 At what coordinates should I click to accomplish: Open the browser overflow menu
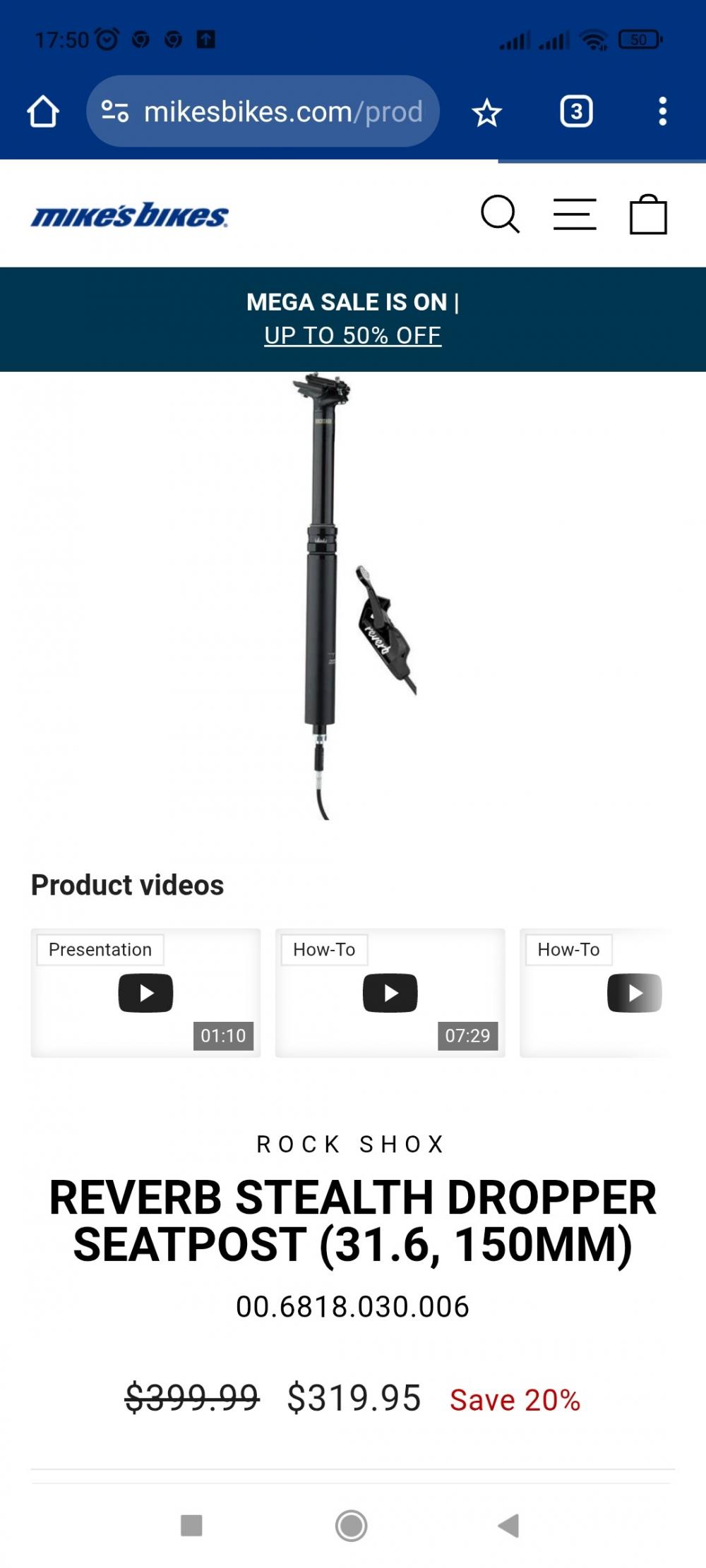pyautogui.click(x=662, y=111)
